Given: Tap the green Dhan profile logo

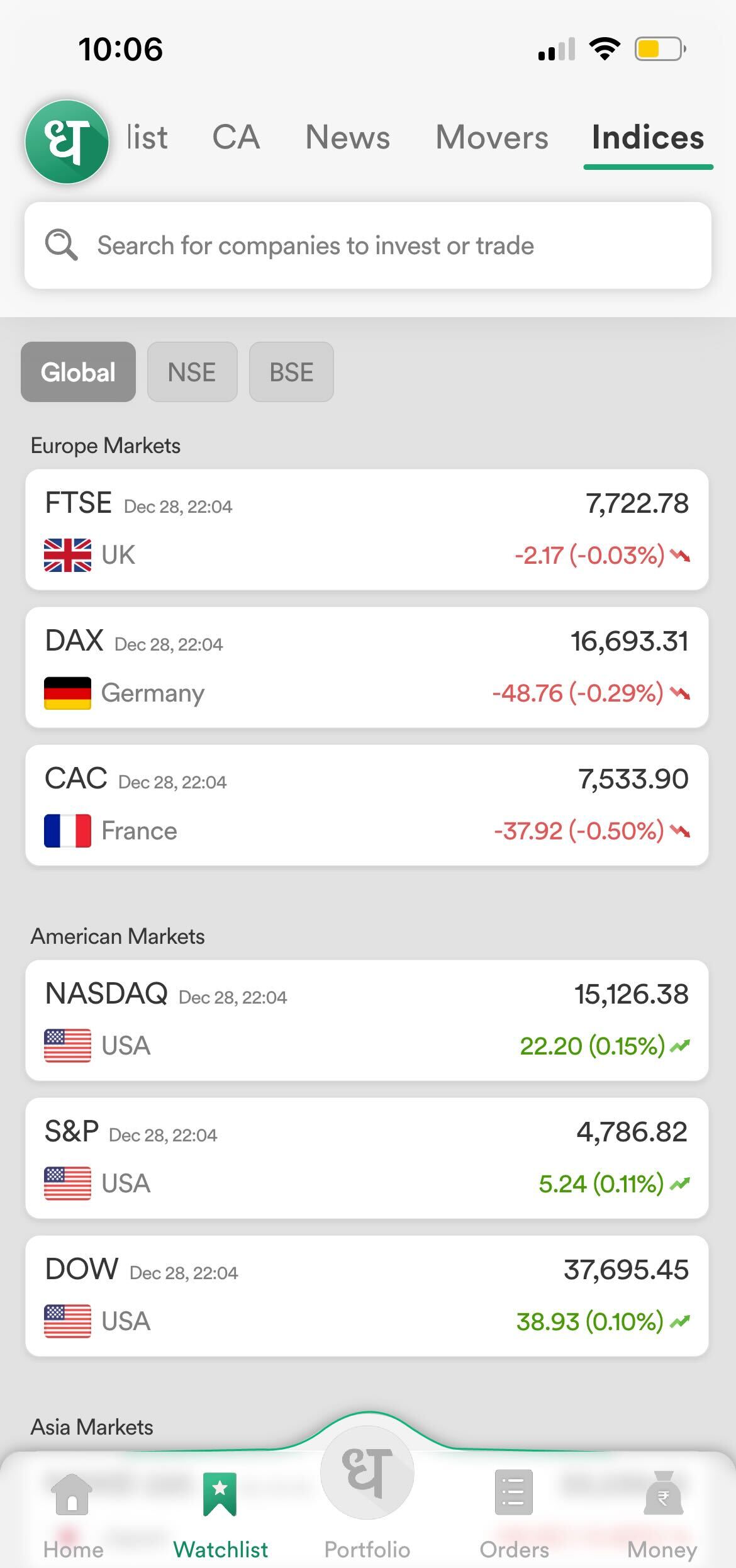Looking at the screenshot, I should [x=67, y=142].
